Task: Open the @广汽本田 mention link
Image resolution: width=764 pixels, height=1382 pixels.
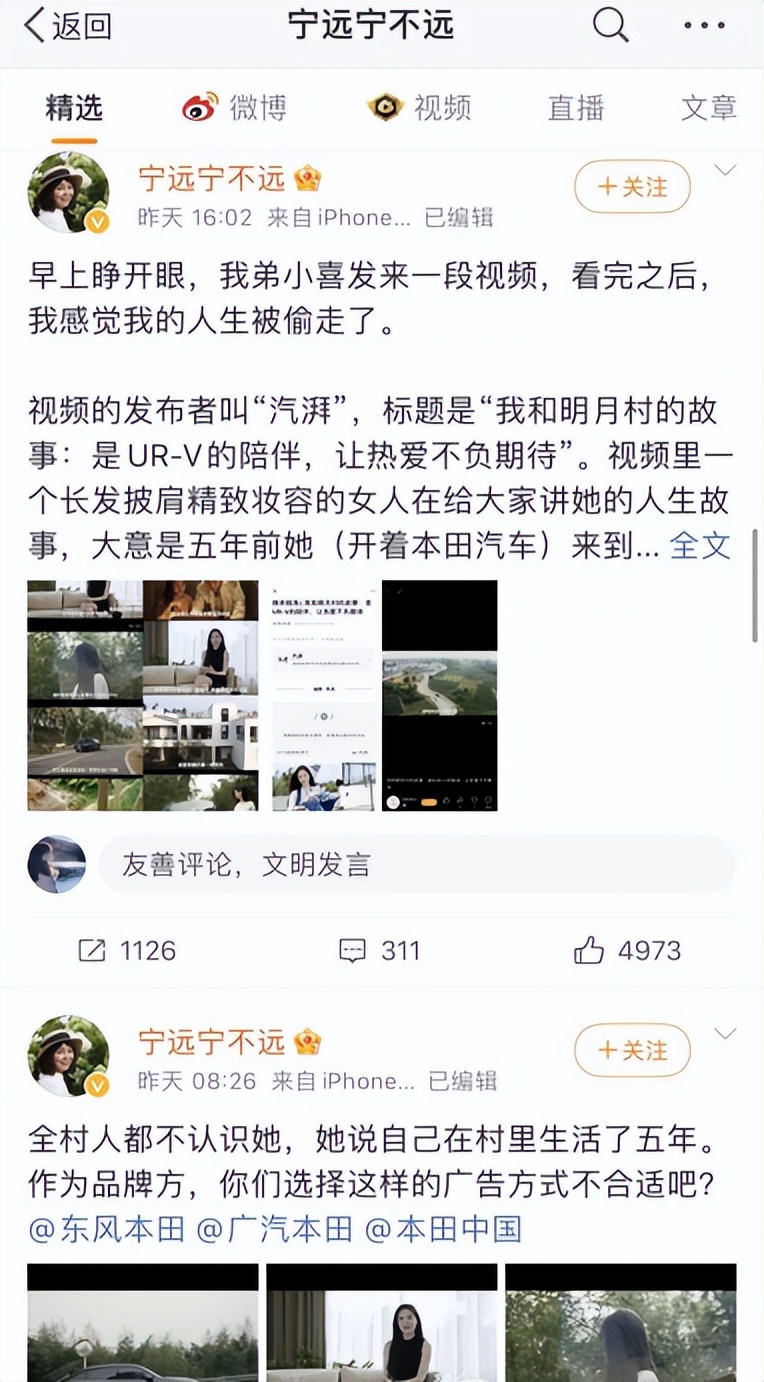Action: tap(274, 1228)
